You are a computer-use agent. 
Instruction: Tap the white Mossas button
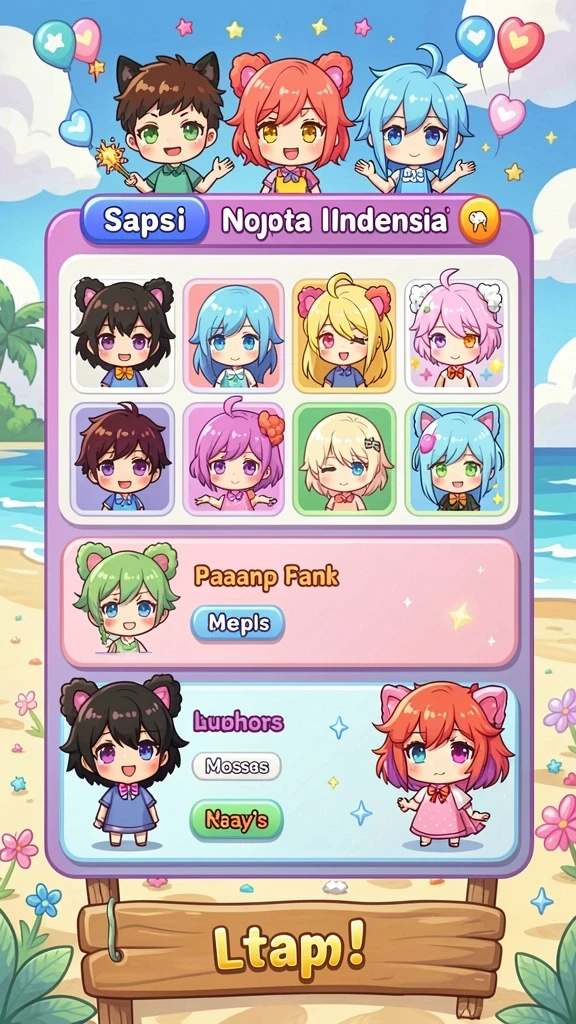coord(237,766)
